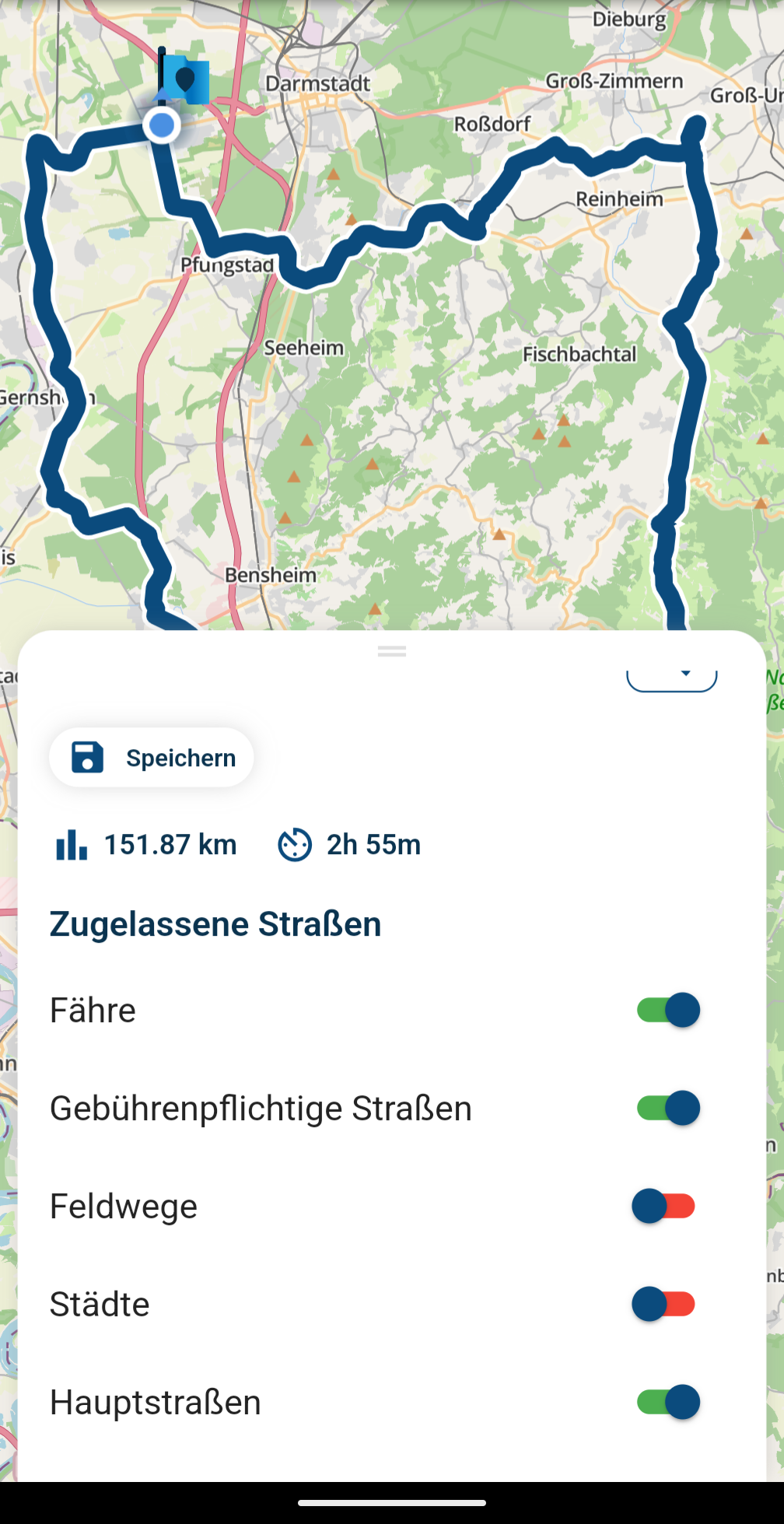
Task: Enable the Feldwege switch
Action: (x=663, y=1206)
